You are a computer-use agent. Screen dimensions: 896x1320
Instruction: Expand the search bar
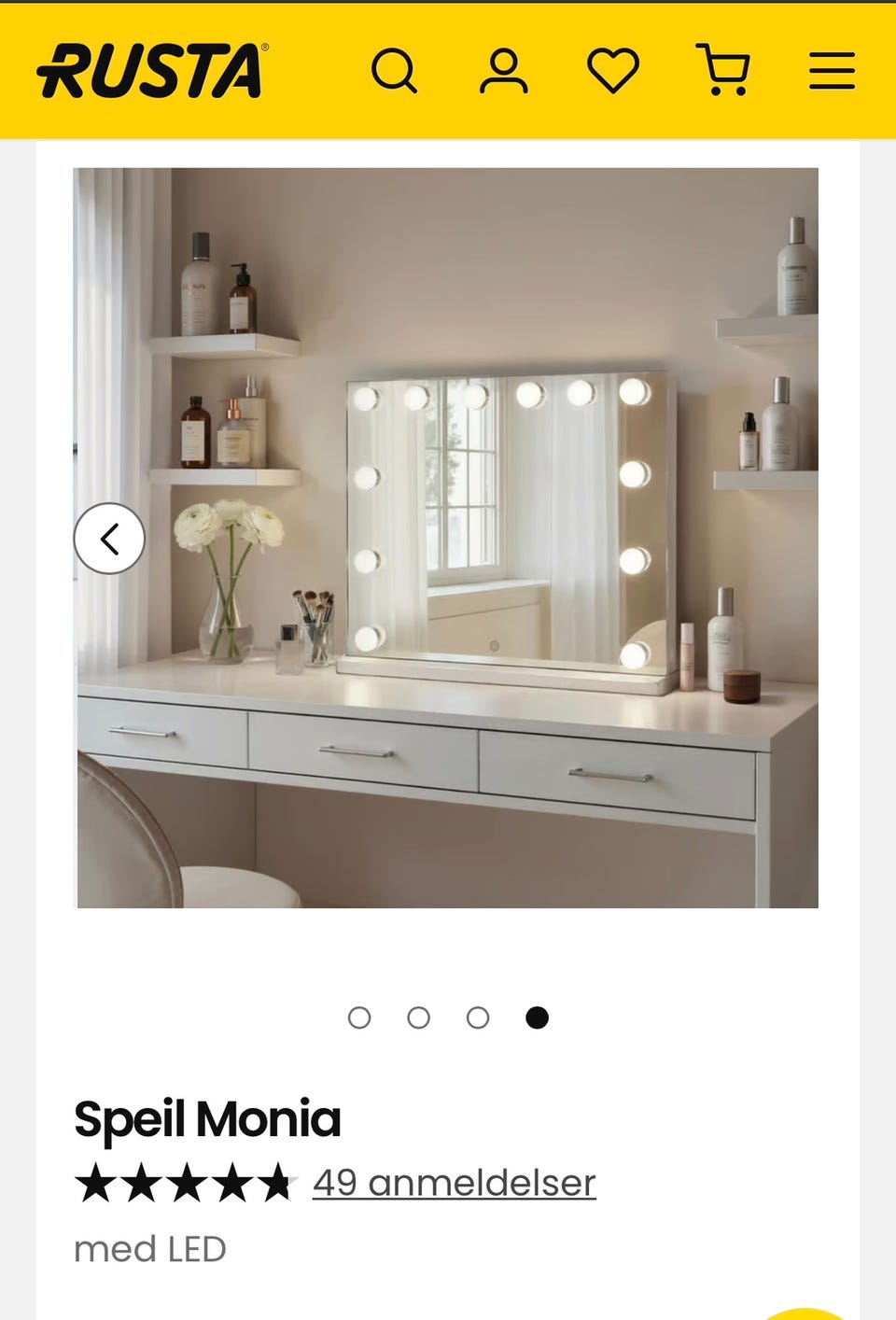pyautogui.click(x=395, y=70)
